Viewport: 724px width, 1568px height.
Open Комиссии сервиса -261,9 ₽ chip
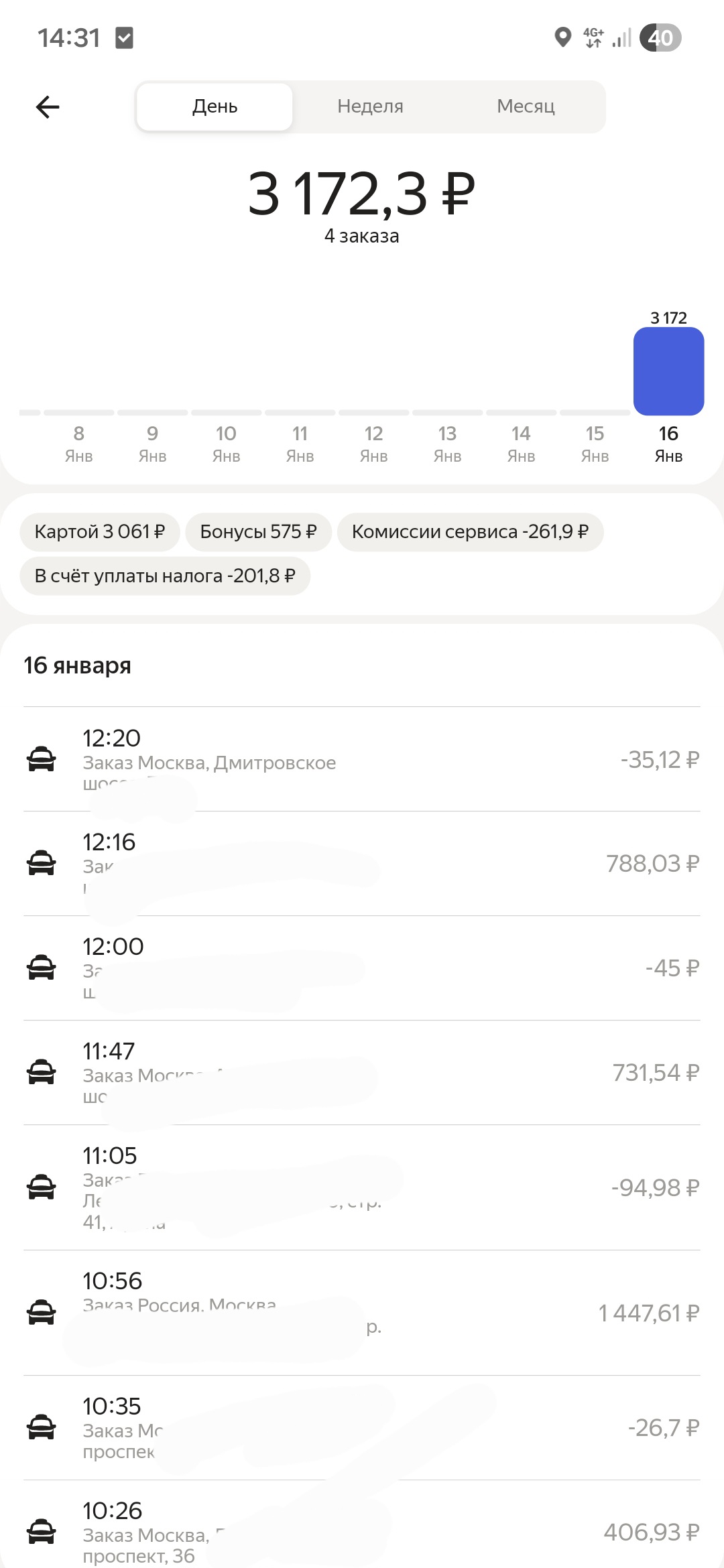click(x=470, y=532)
